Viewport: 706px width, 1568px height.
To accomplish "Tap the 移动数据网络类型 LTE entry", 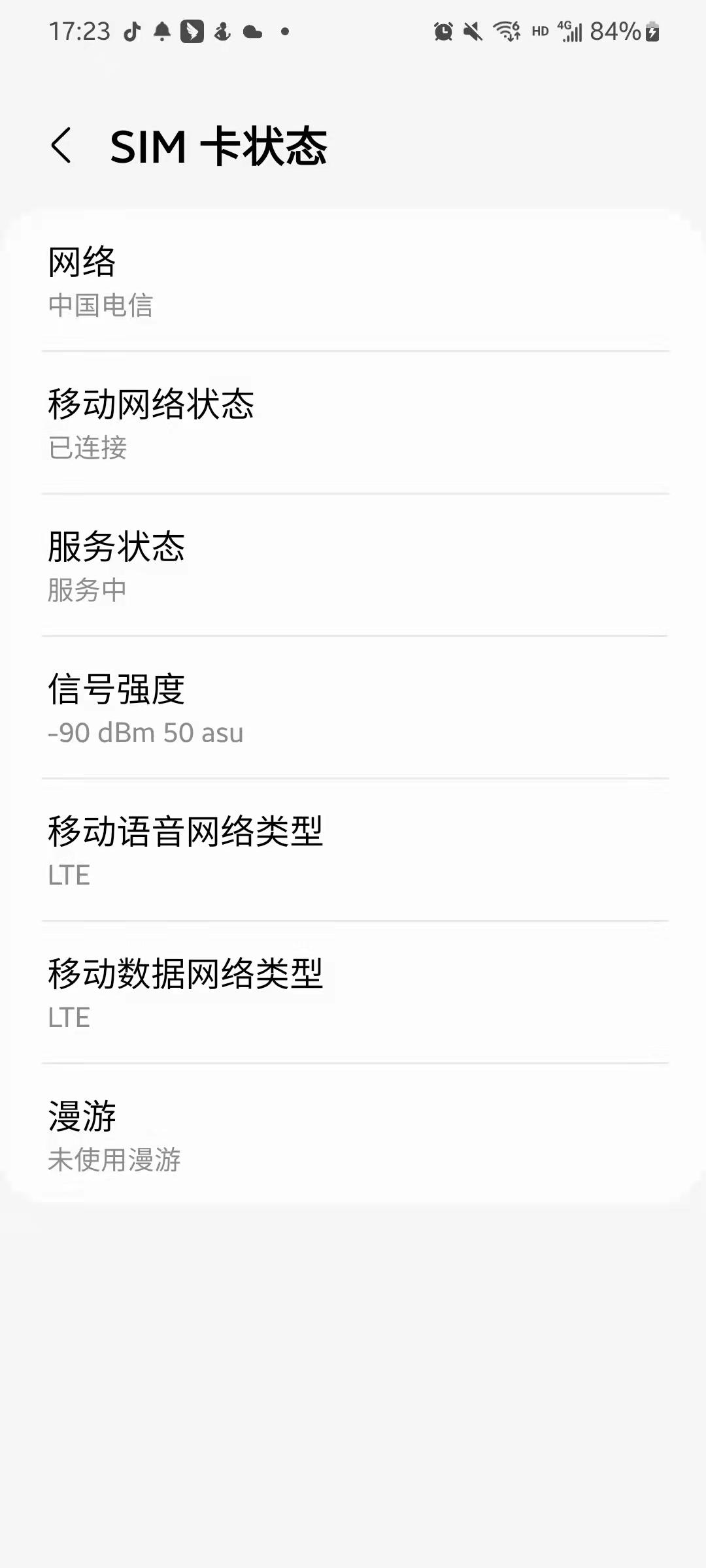I will pyautogui.click(x=353, y=993).
